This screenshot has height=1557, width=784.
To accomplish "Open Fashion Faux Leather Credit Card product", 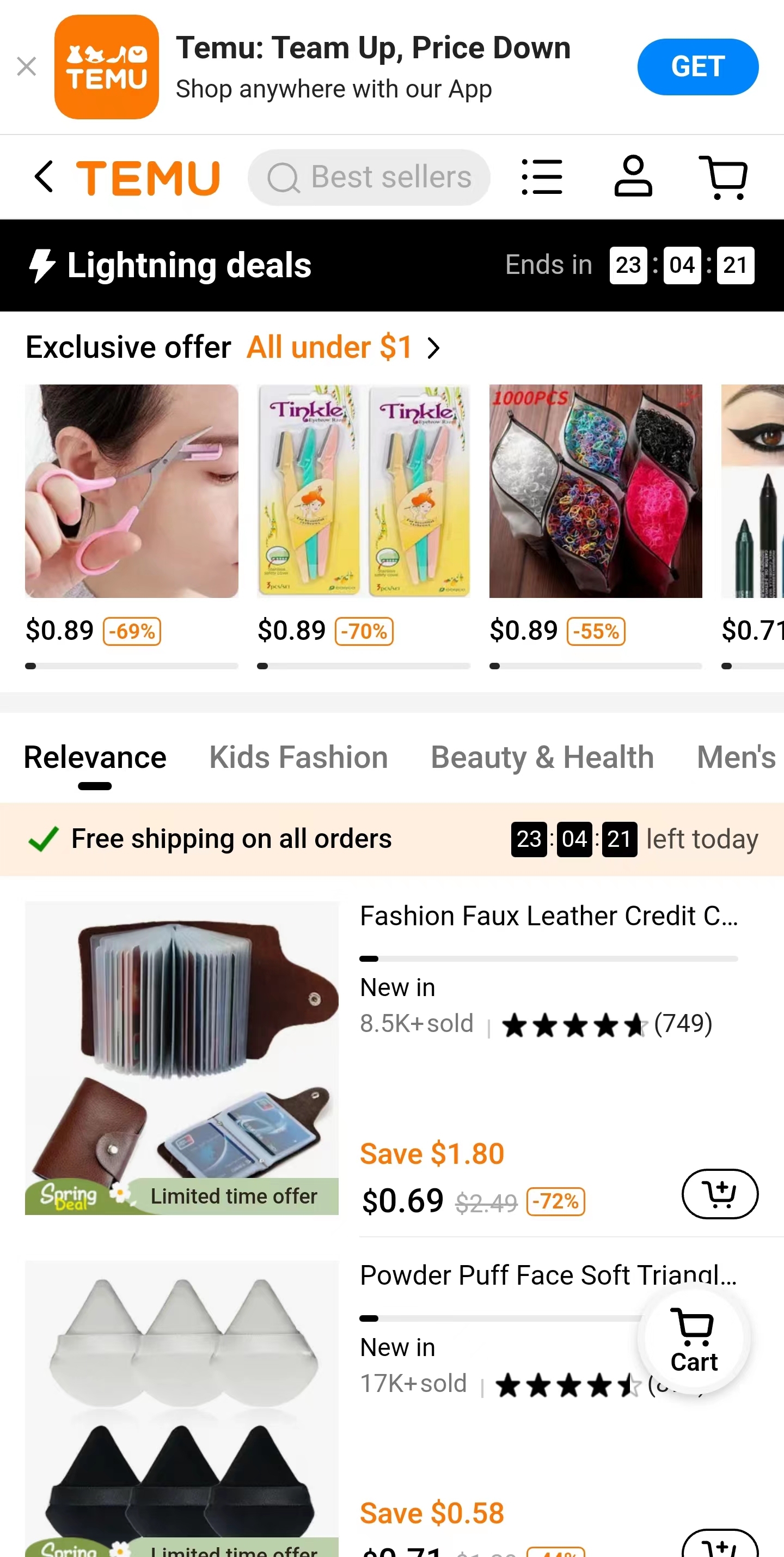I will 548,917.
